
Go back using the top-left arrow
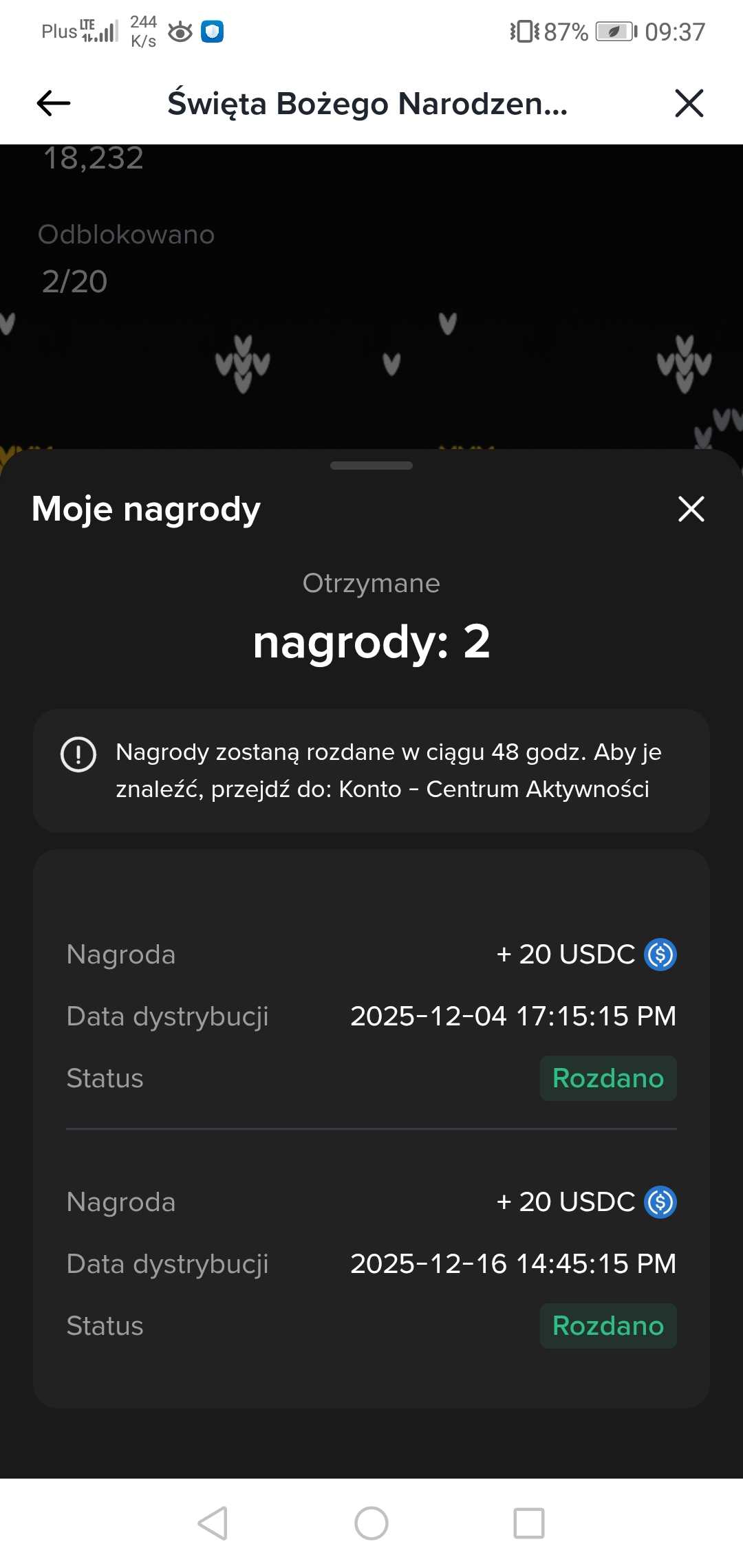[54, 104]
